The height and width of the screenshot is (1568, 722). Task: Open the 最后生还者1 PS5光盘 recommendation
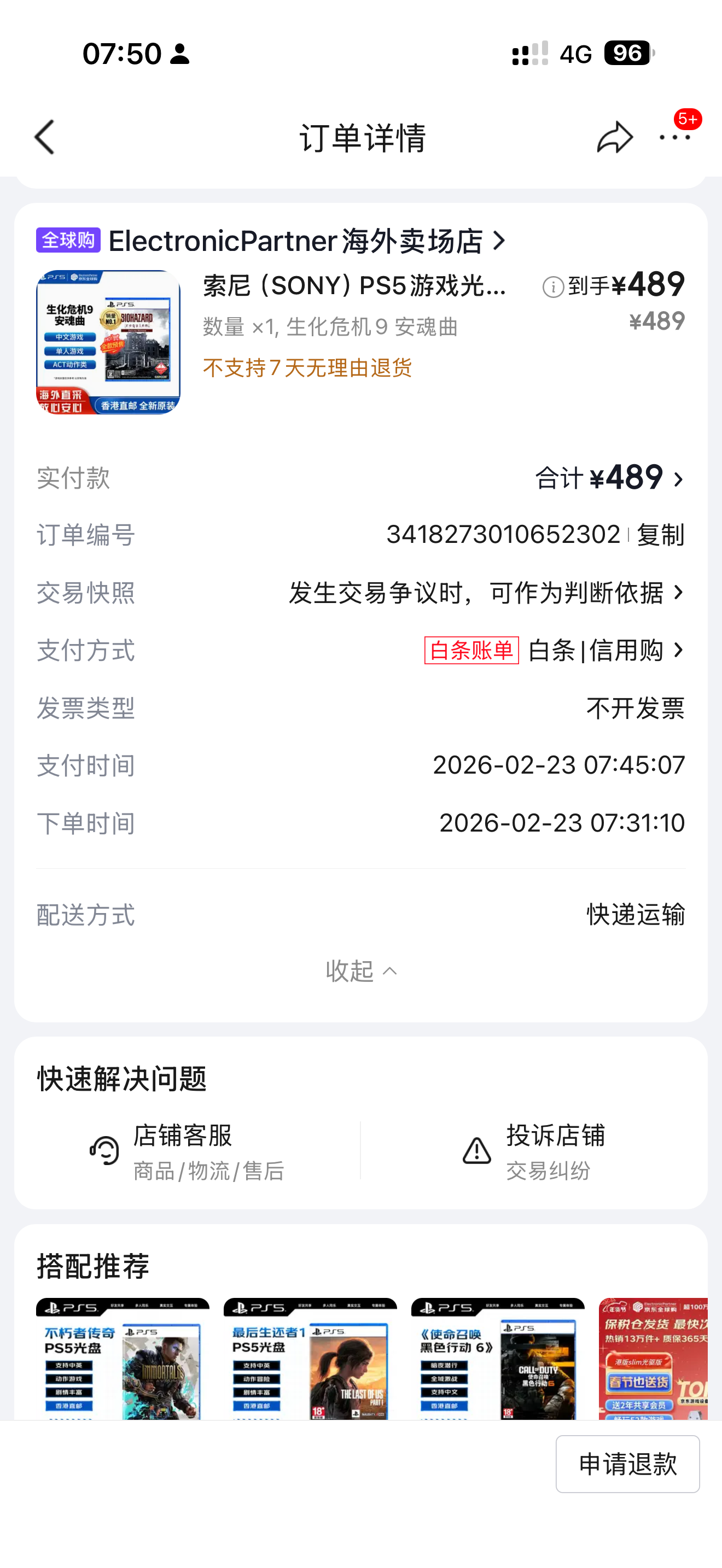(x=310, y=1359)
